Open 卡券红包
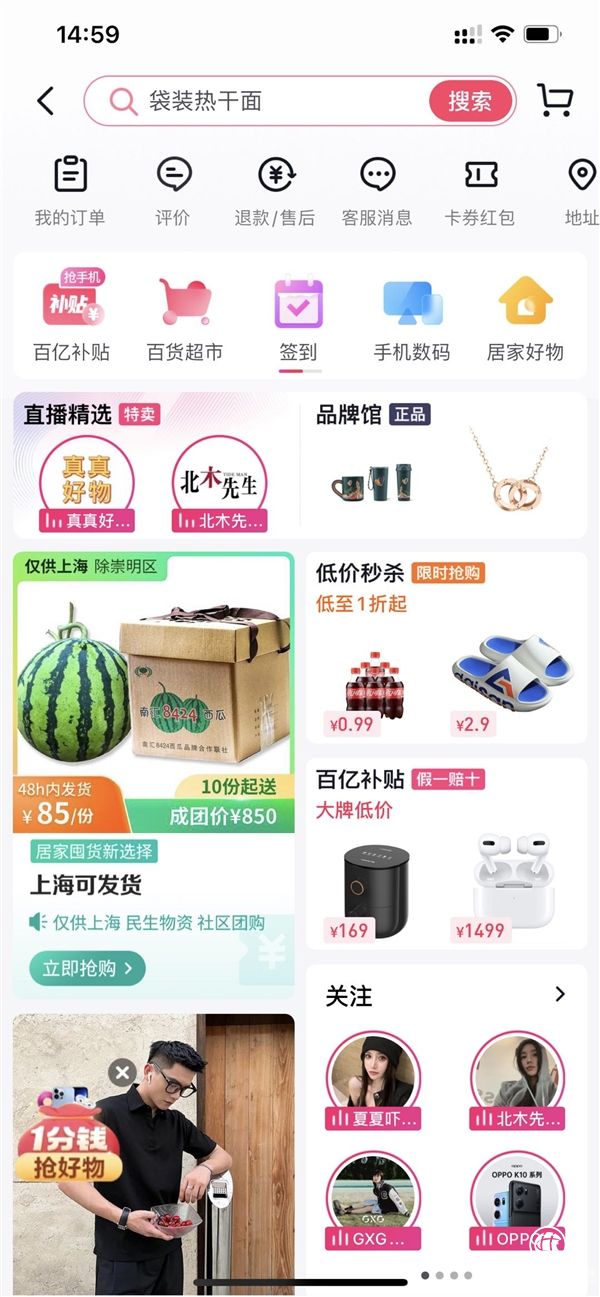The width and height of the screenshot is (600, 1297). (480, 190)
